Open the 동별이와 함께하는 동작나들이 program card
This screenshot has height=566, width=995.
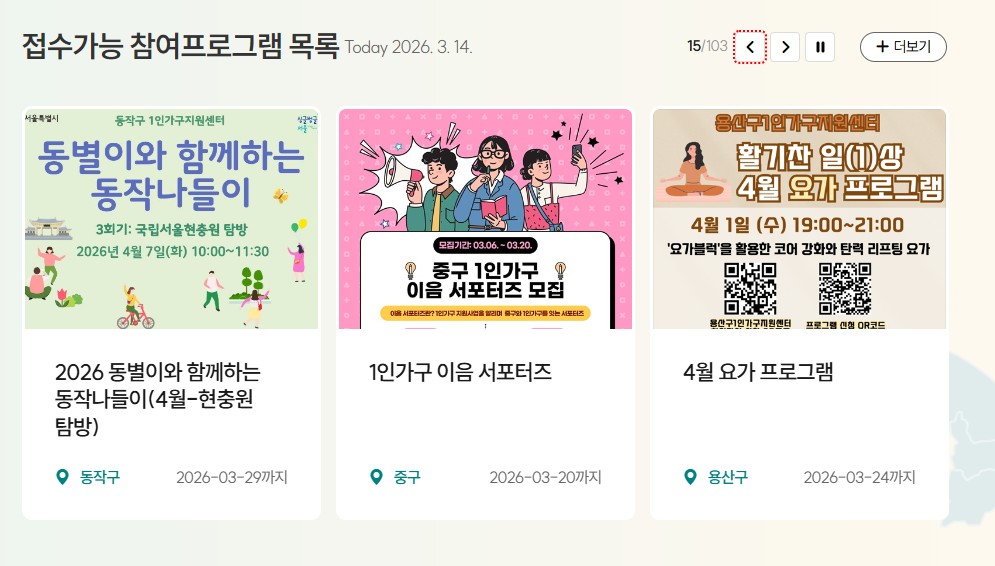[171, 314]
